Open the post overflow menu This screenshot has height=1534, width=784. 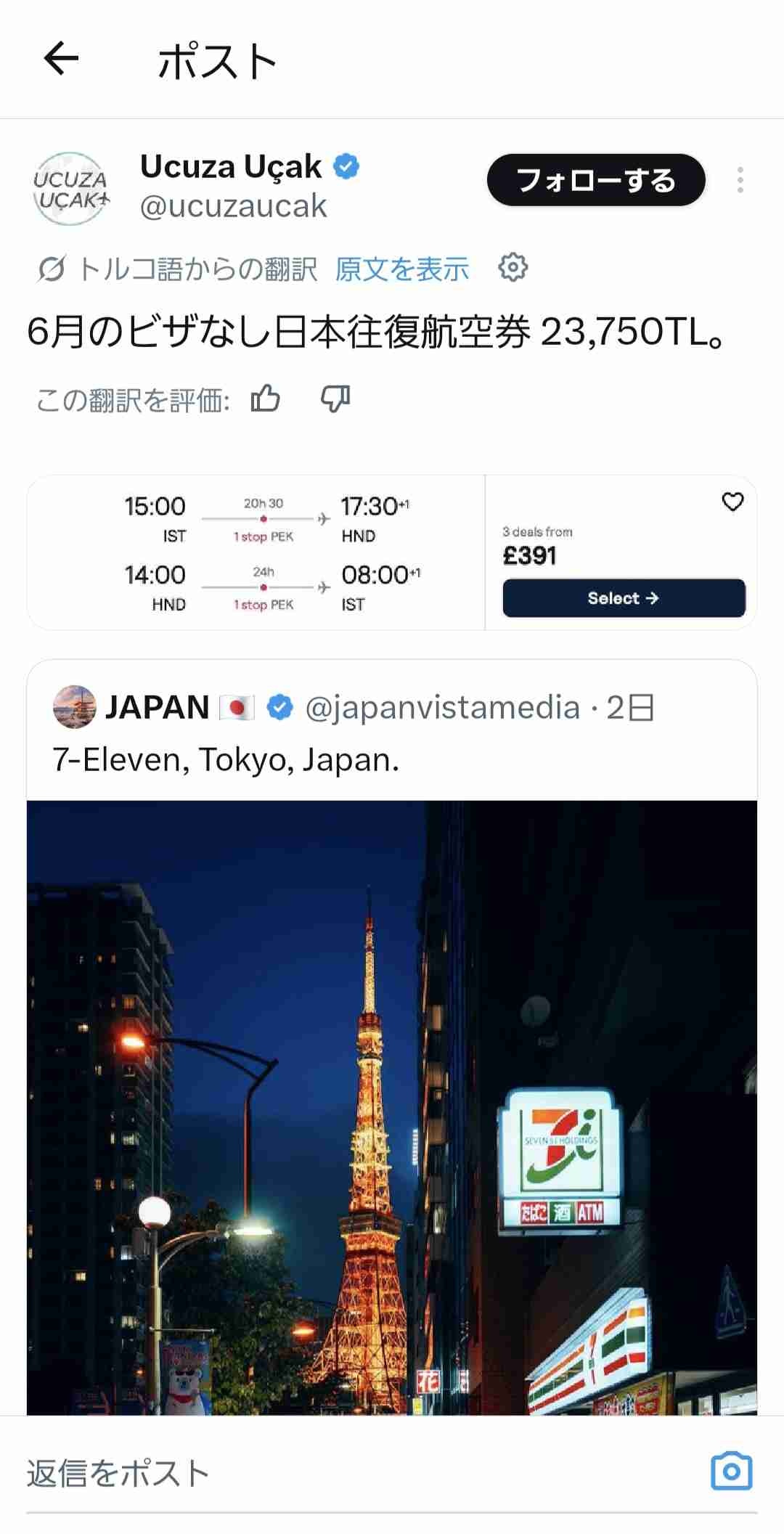[740, 180]
